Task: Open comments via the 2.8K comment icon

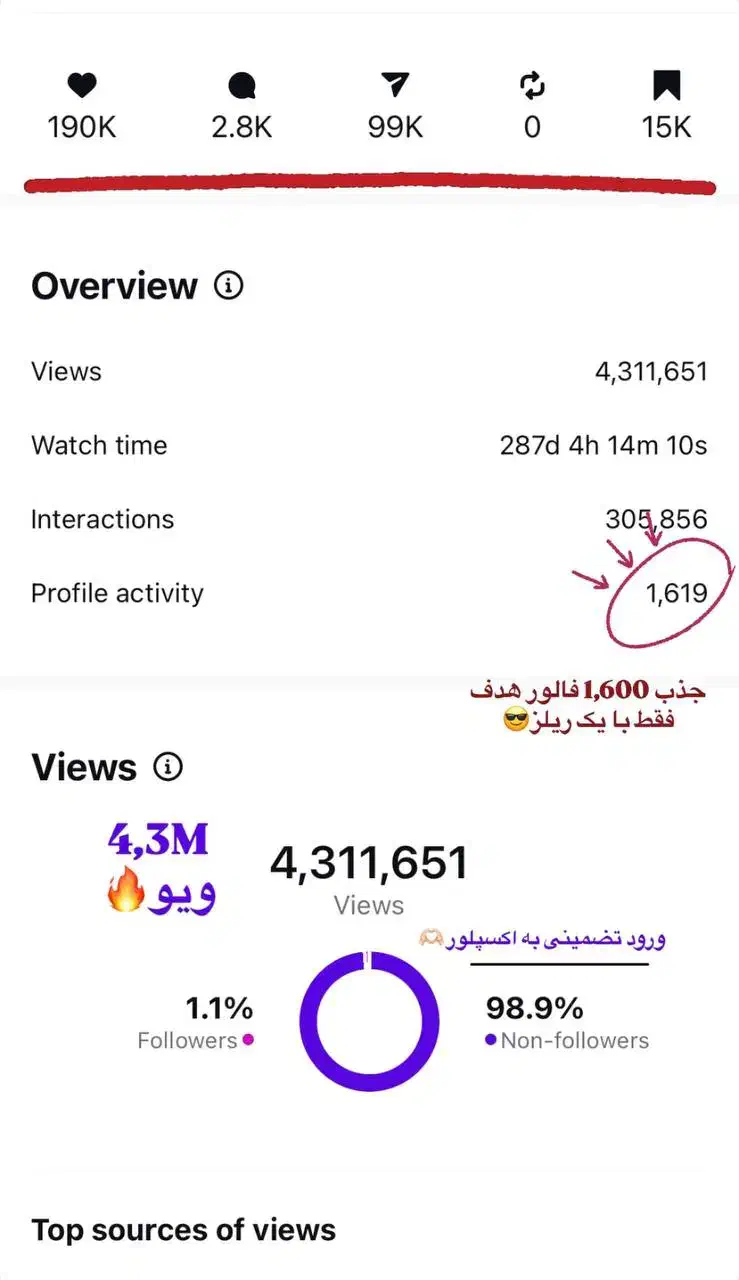Action: coord(242,86)
